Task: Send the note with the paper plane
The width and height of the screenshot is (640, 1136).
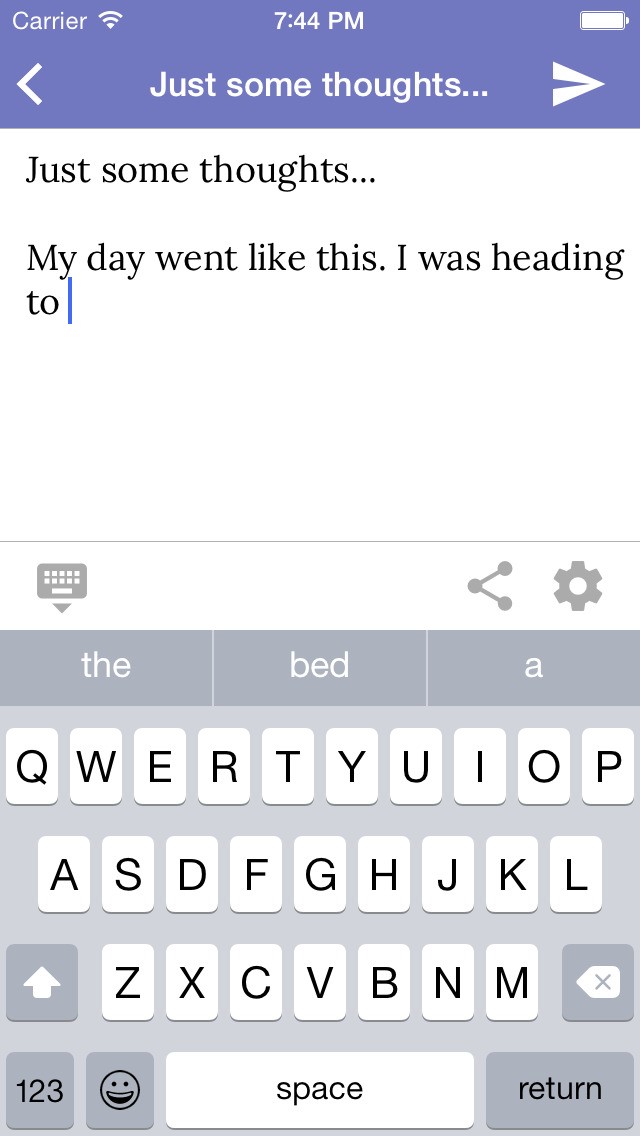Action: coord(579,85)
